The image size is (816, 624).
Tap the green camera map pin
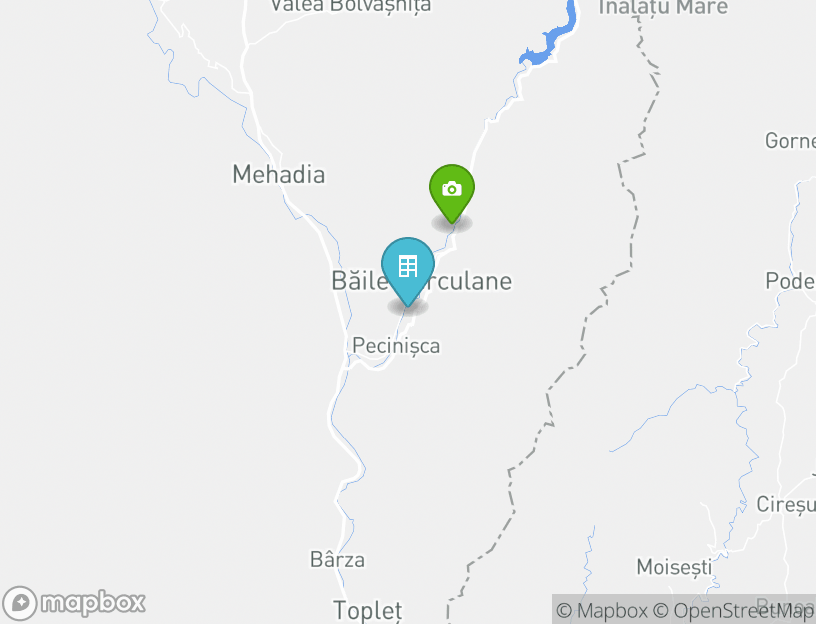click(x=452, y=190)
